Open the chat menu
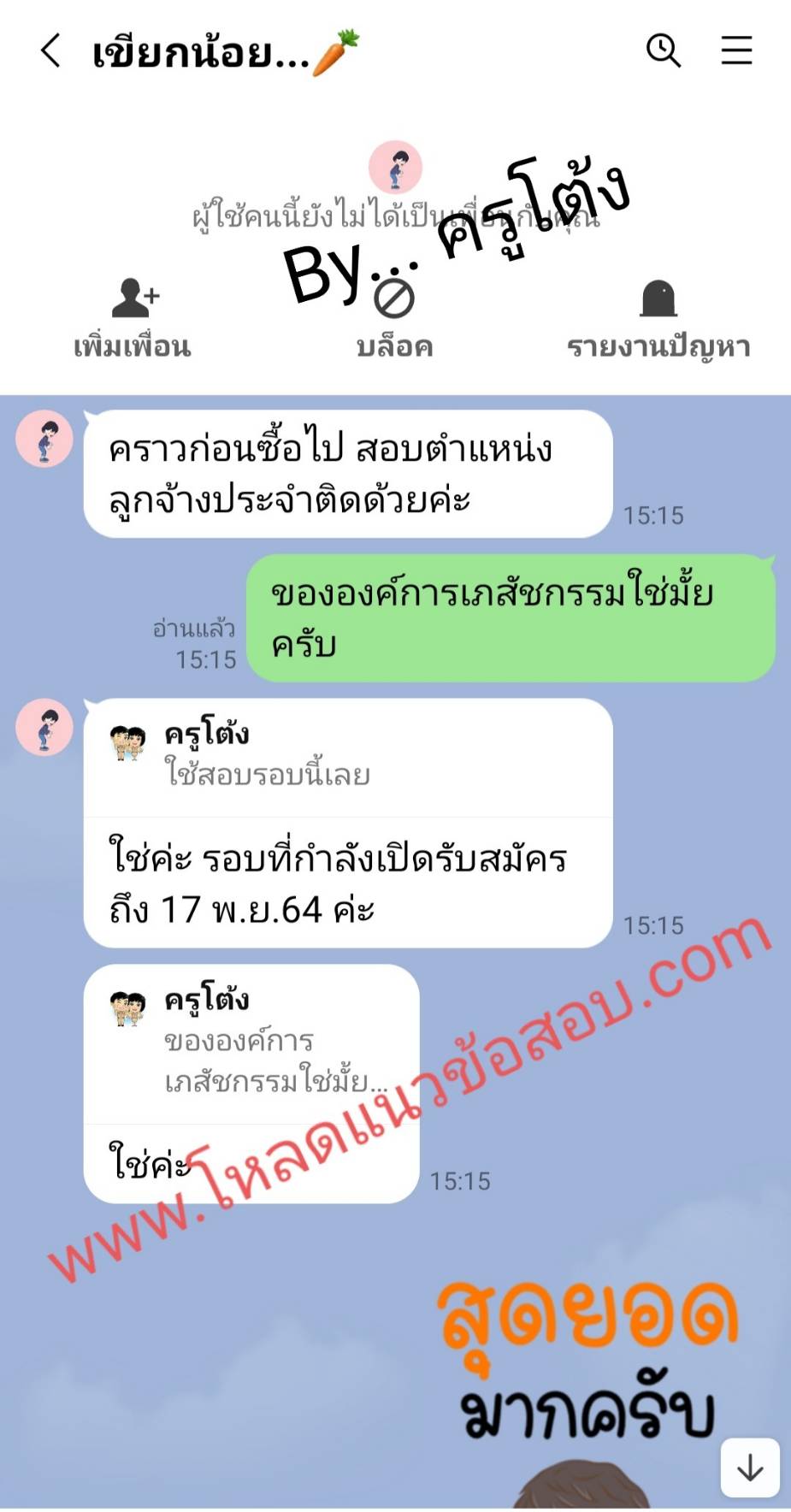This screenshot has height=1512, width=791. 735,50
